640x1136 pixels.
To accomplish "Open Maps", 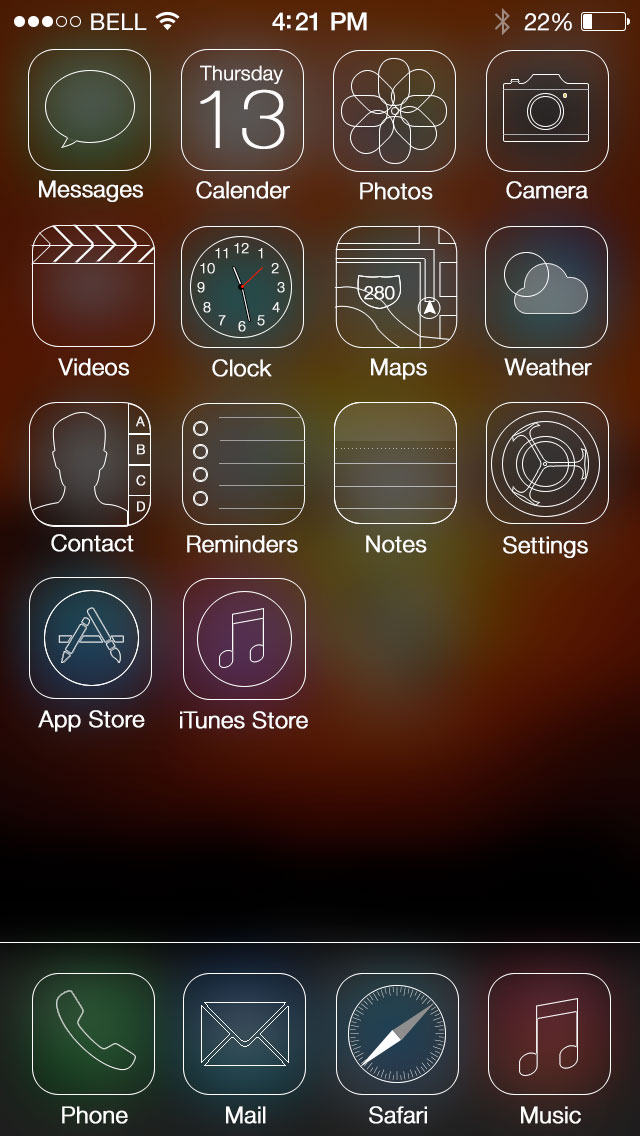I will 396,287.
